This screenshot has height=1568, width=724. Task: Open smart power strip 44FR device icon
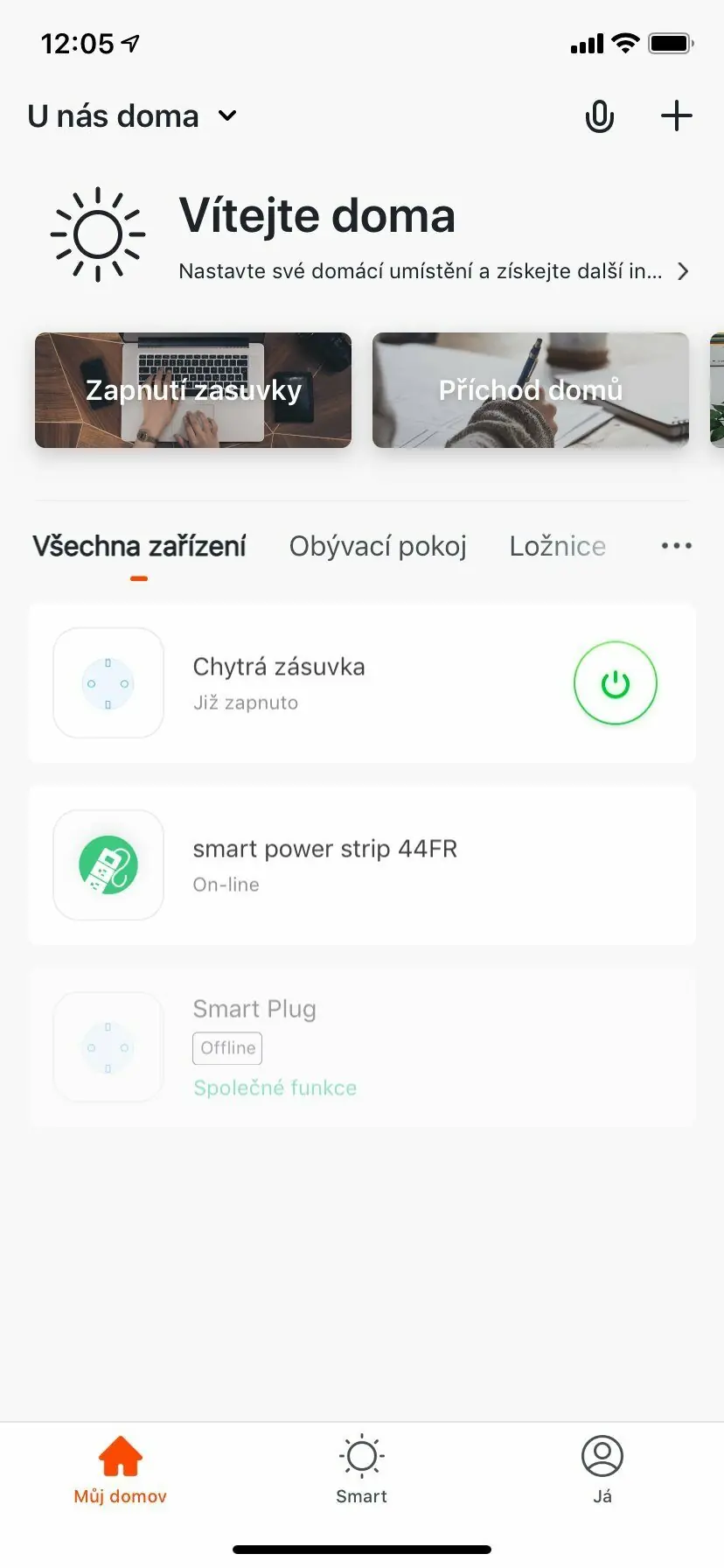[108, 864]
